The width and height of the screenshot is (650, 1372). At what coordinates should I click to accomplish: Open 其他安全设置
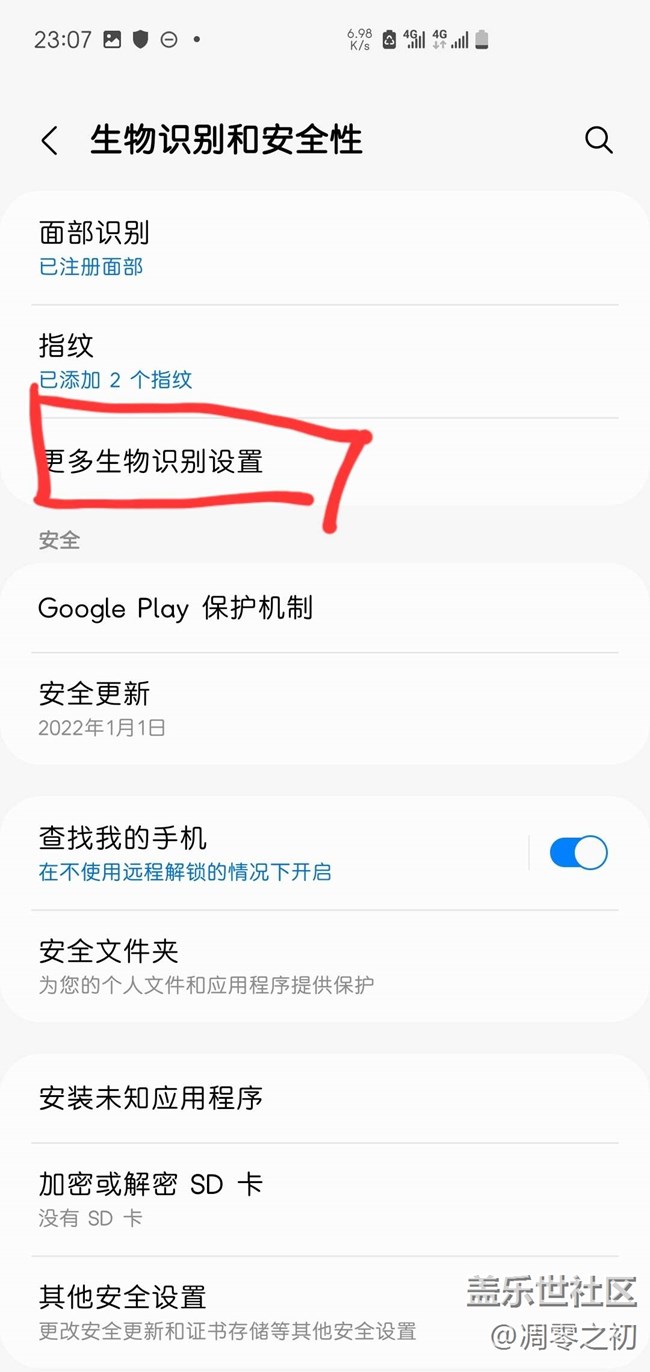pyautogui.click(x=300, y=1312)
